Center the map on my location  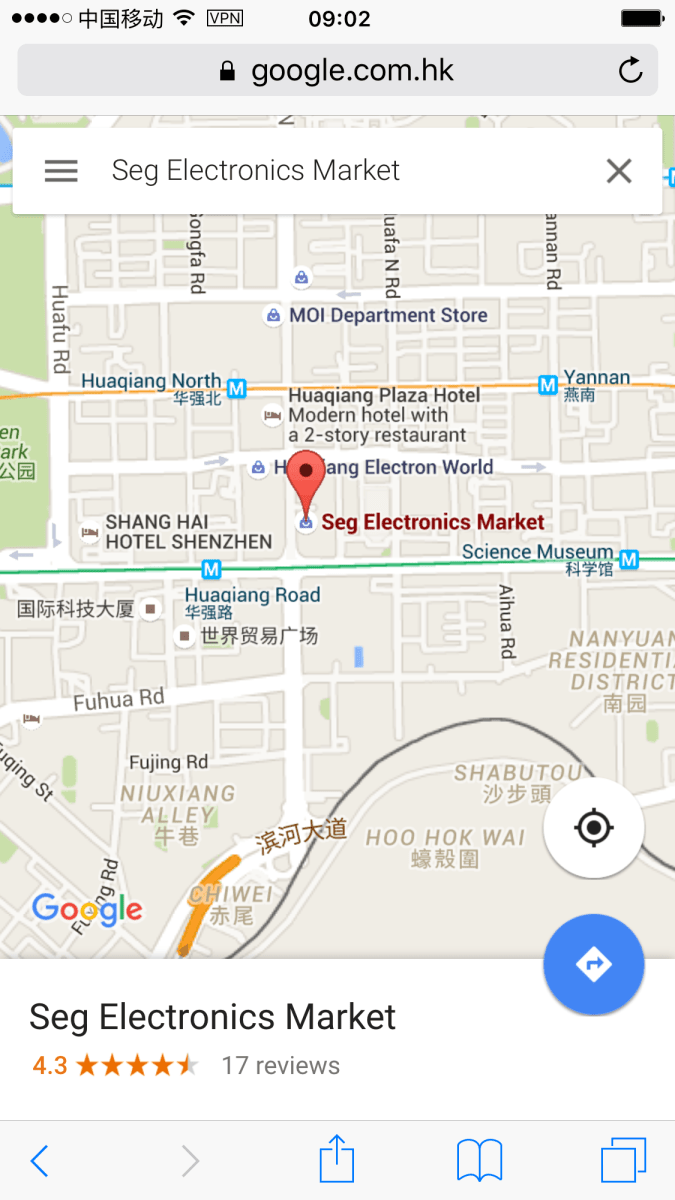594,828
